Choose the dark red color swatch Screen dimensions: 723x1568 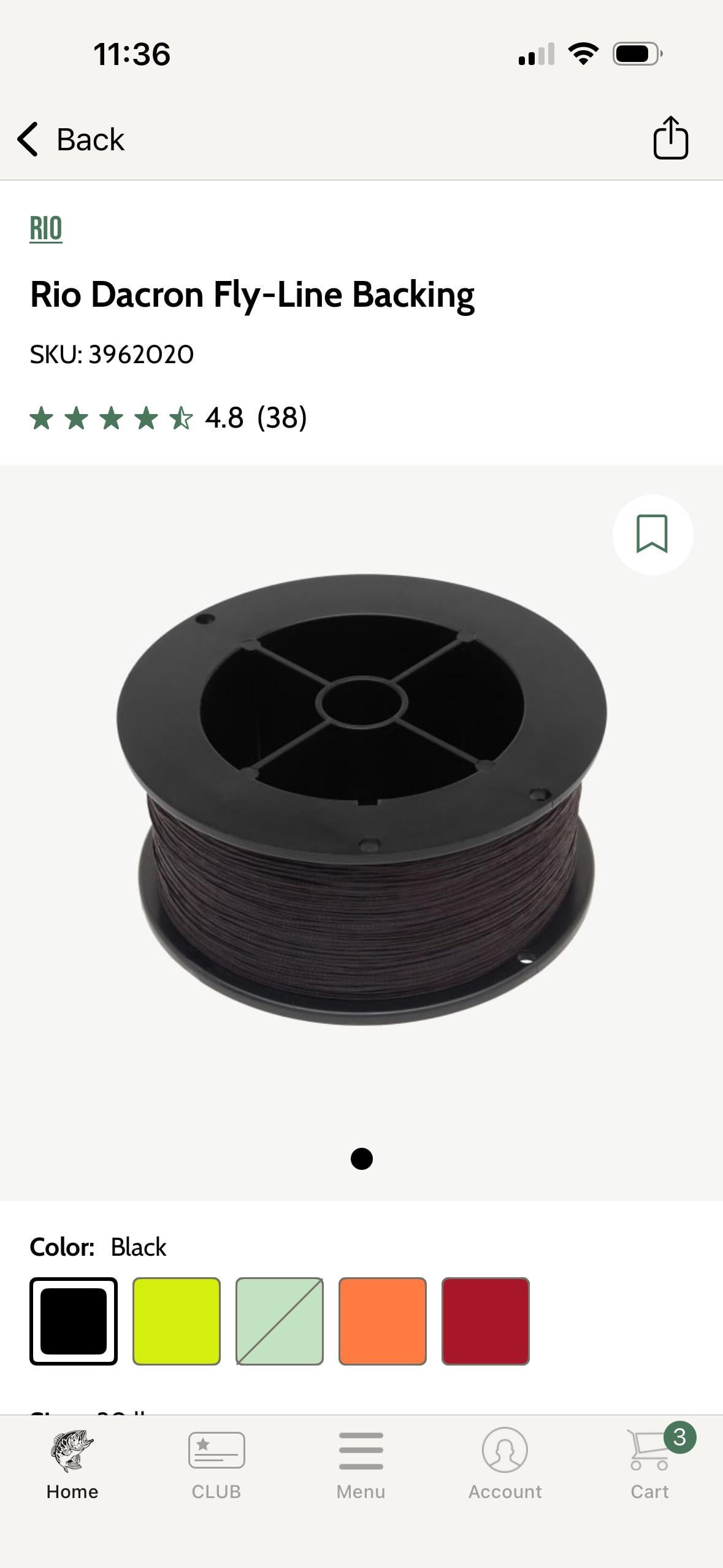click(486, 1321)
